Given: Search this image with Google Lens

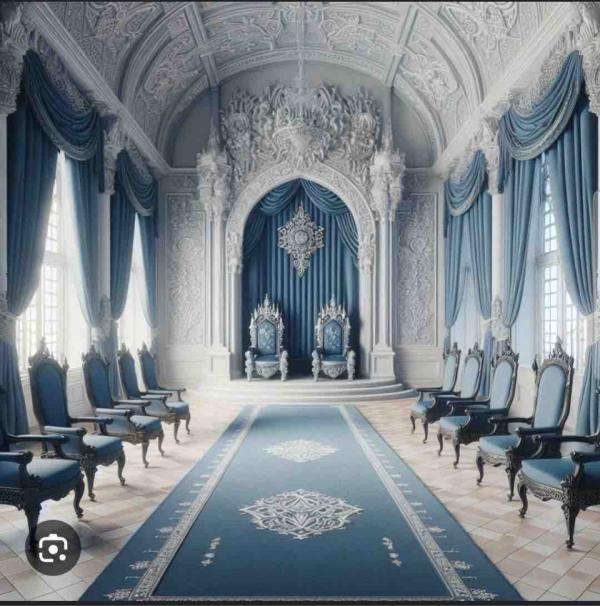Looking at the screenshot, I should 52,547.
